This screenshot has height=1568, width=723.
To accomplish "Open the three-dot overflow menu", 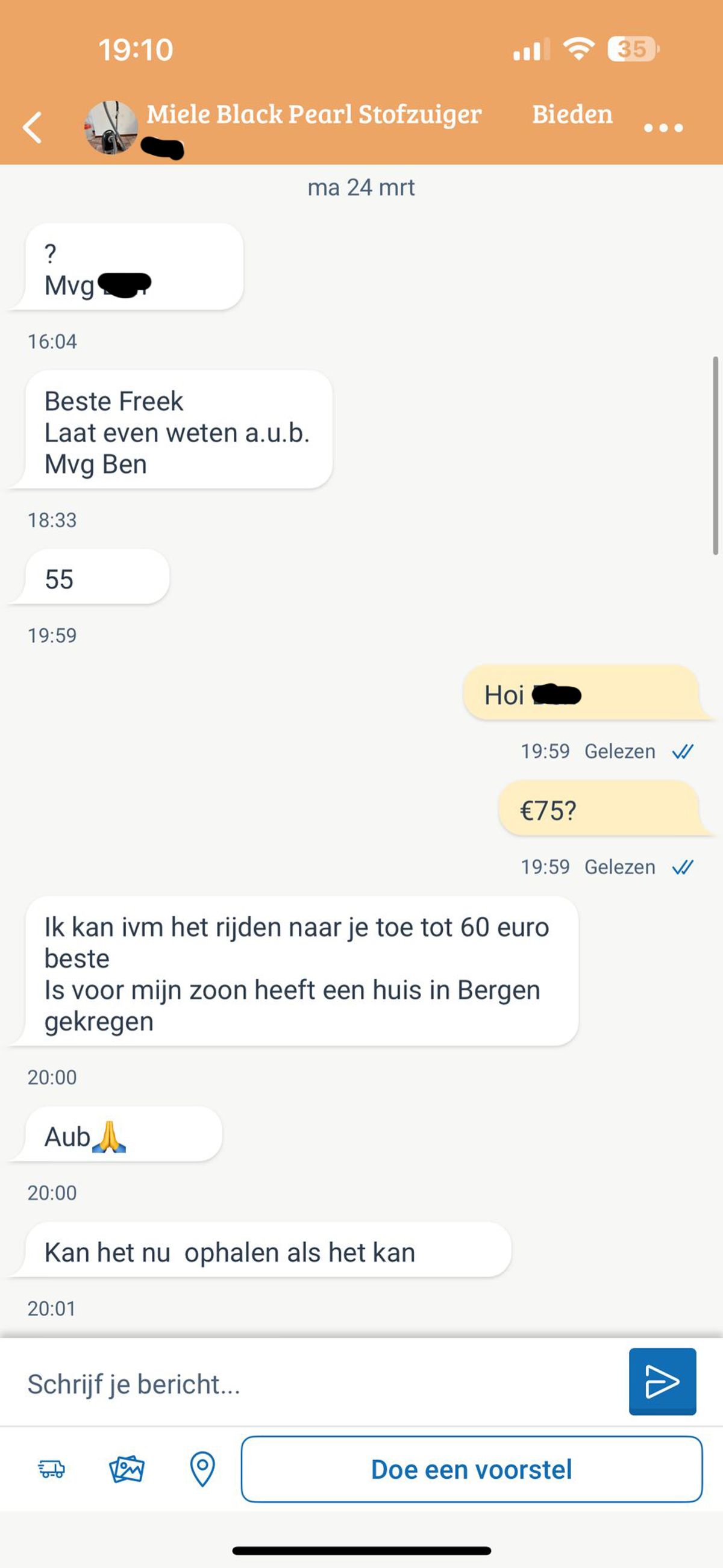I will (663, 128).
